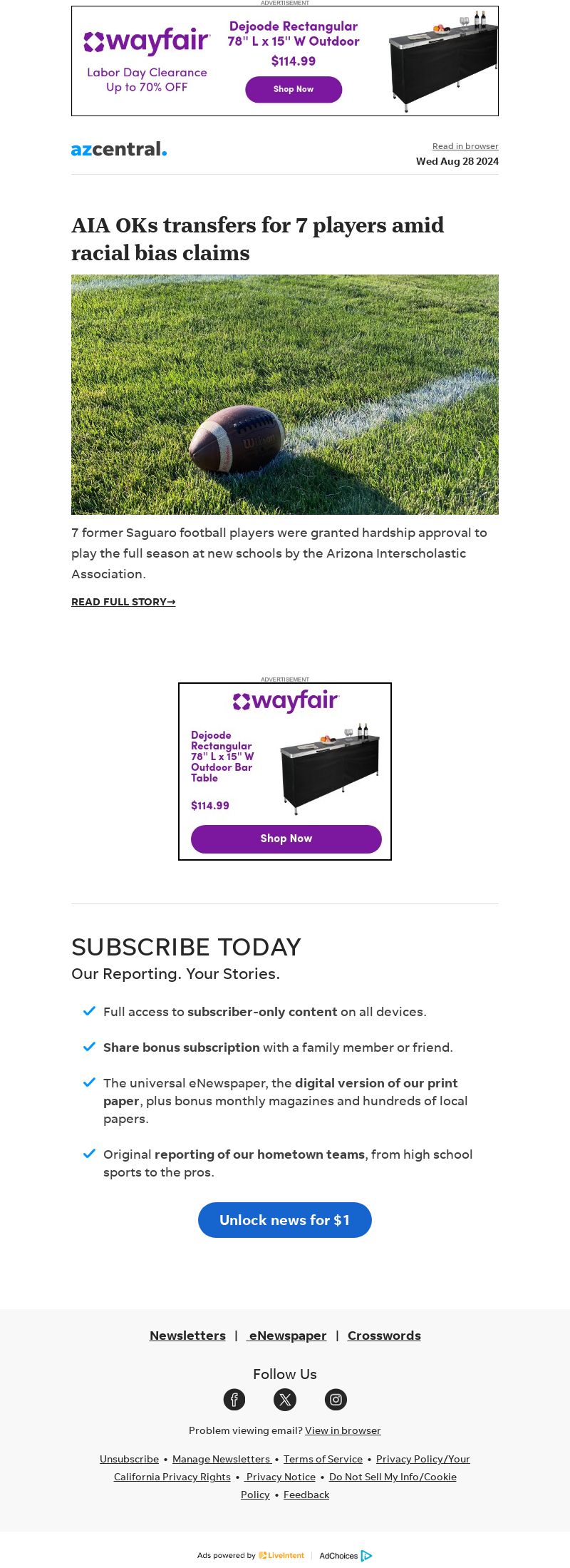
Task: Open Terms of Service link
Action: coord(323,1459)
